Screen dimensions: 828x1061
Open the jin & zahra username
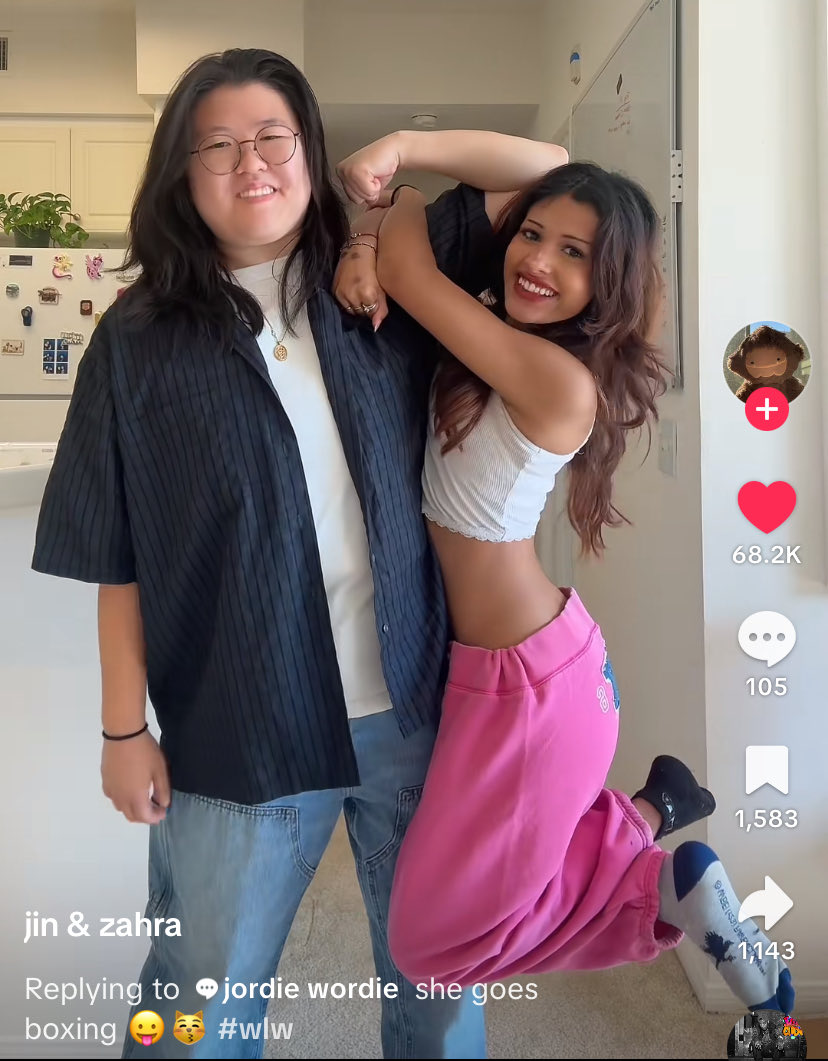[x=103, y=925]
